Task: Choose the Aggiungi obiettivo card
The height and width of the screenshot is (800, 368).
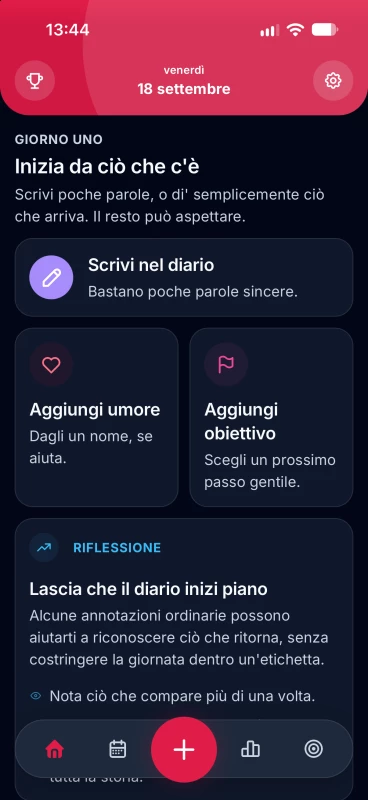Action: [x=271, y=417]
